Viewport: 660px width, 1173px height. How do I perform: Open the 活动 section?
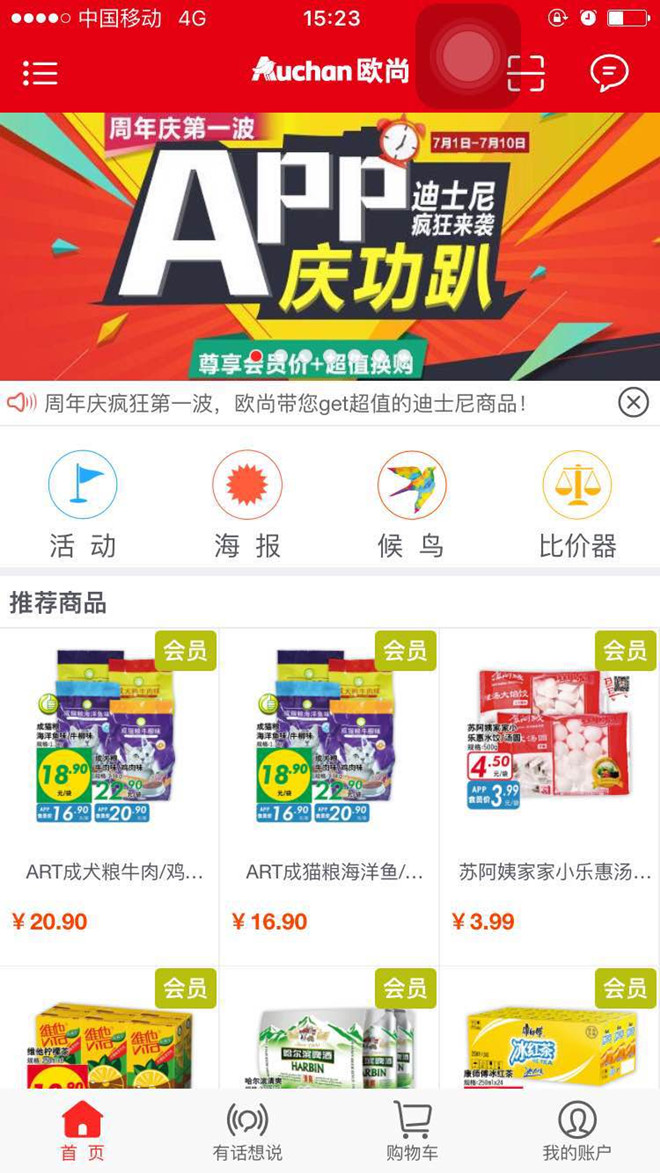pos(83,505)
